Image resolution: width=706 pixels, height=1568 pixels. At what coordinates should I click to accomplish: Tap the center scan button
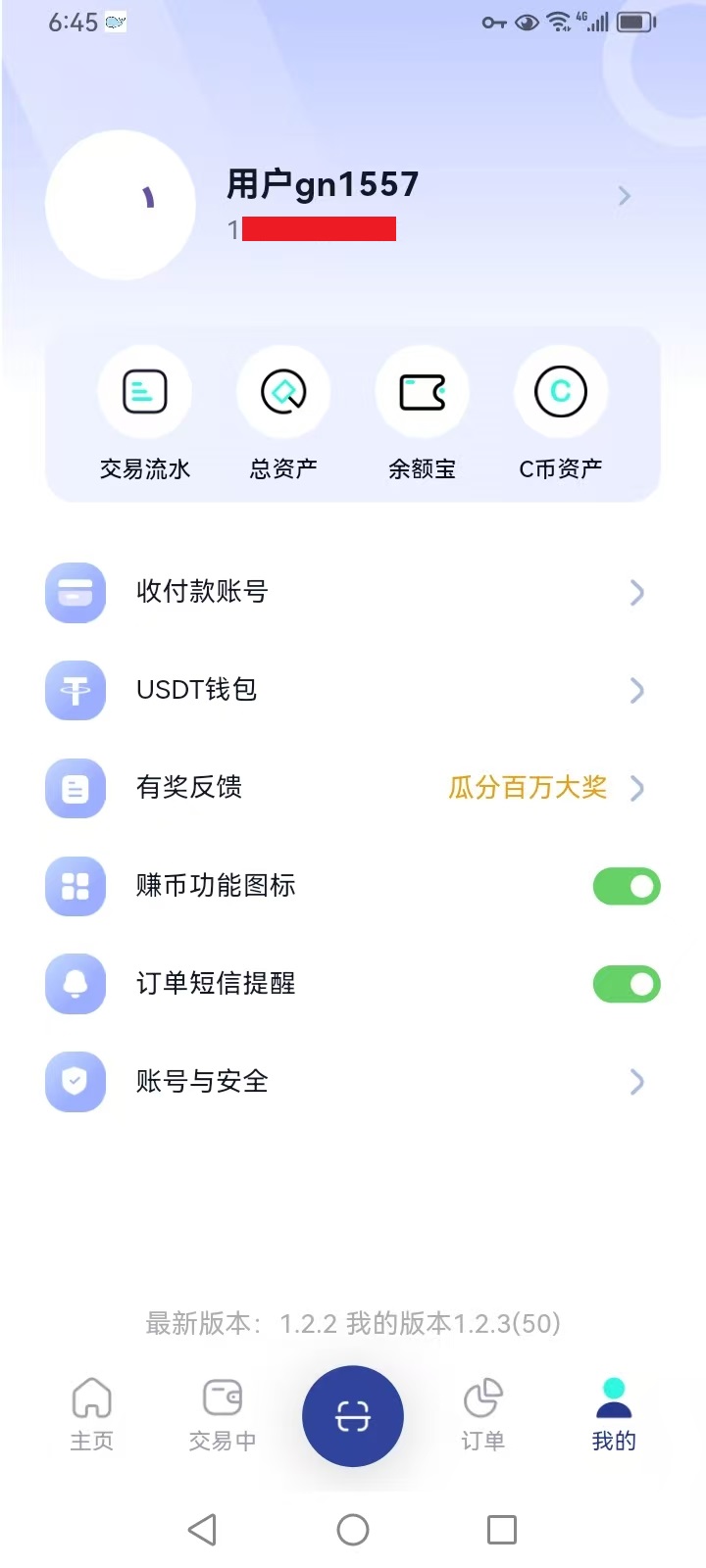coord(353,1416)
